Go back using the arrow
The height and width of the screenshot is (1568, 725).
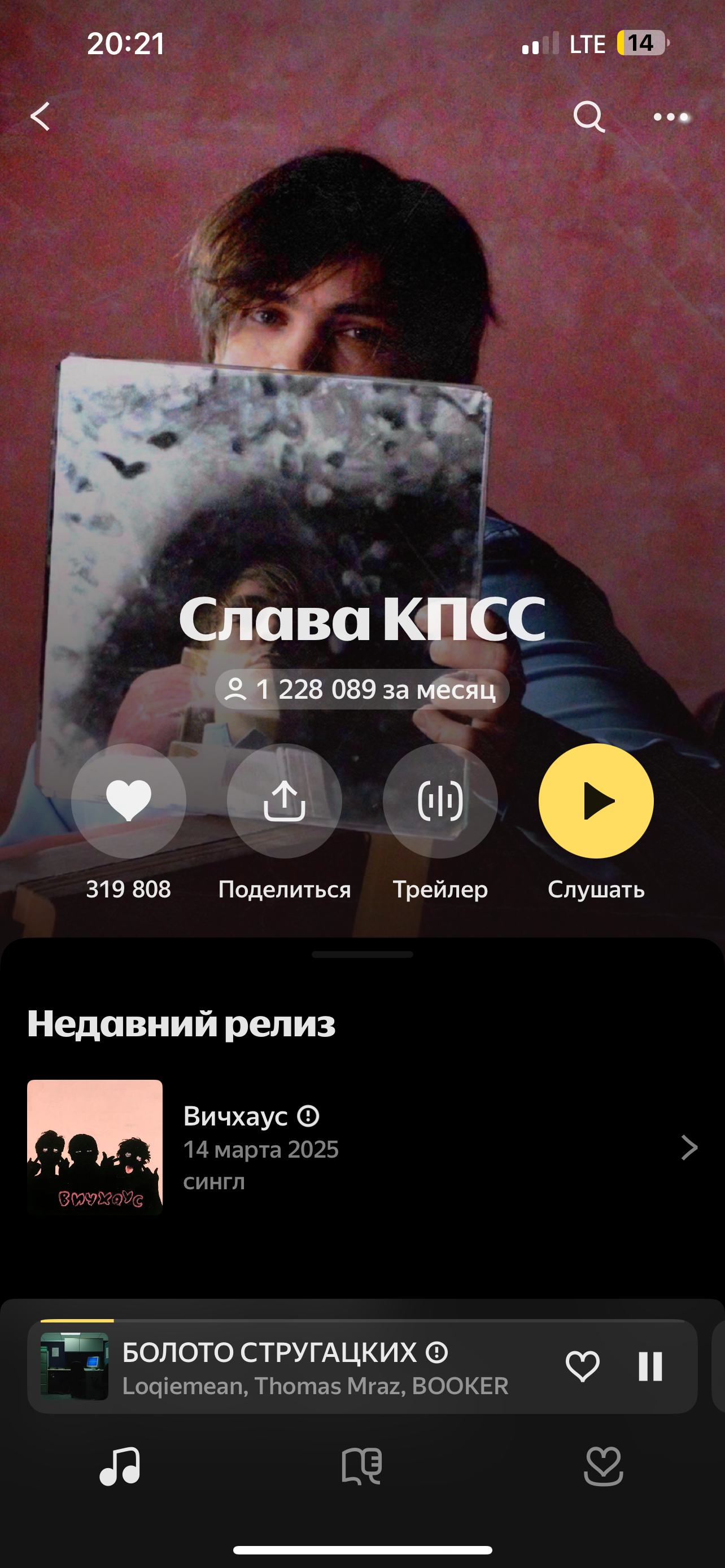pos(41,116)
